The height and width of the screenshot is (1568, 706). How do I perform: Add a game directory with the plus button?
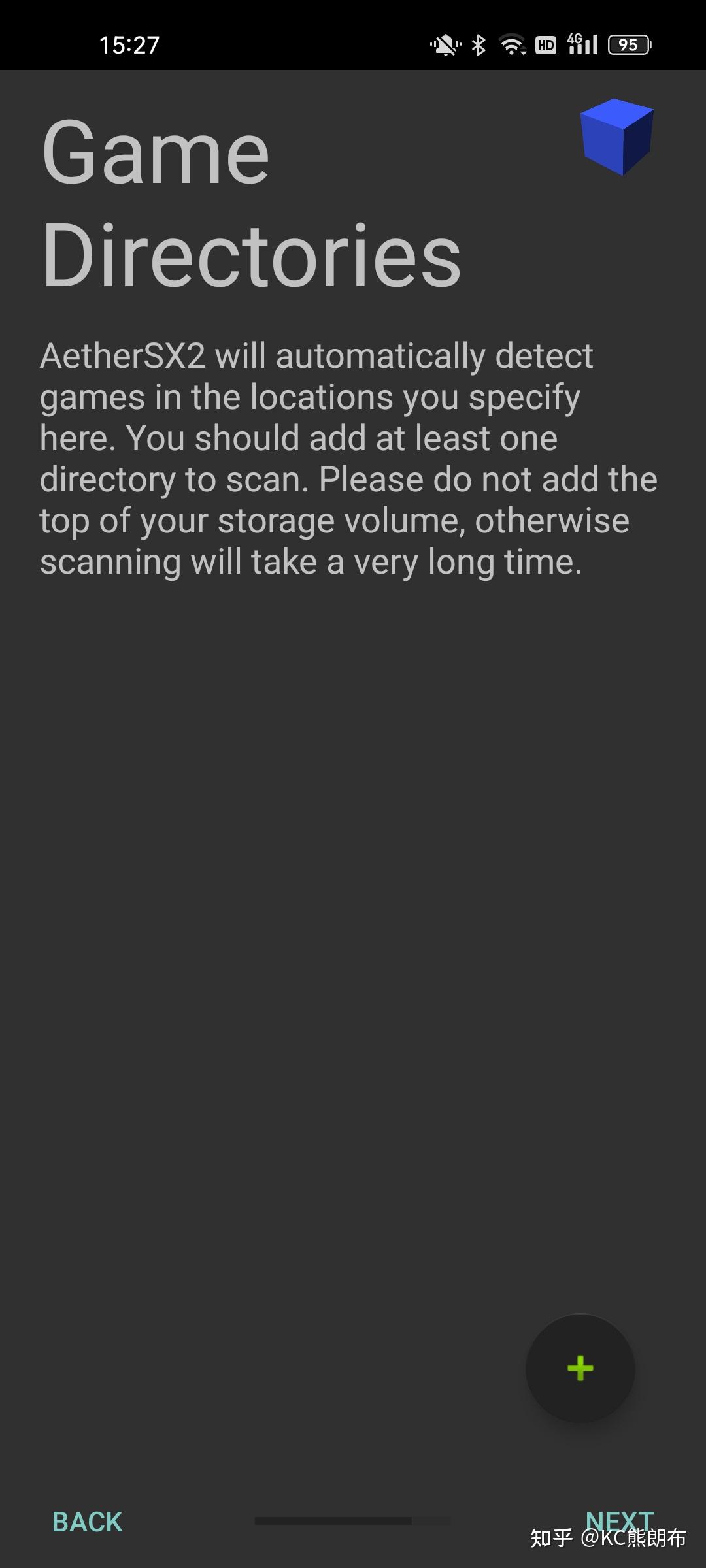580,1367
